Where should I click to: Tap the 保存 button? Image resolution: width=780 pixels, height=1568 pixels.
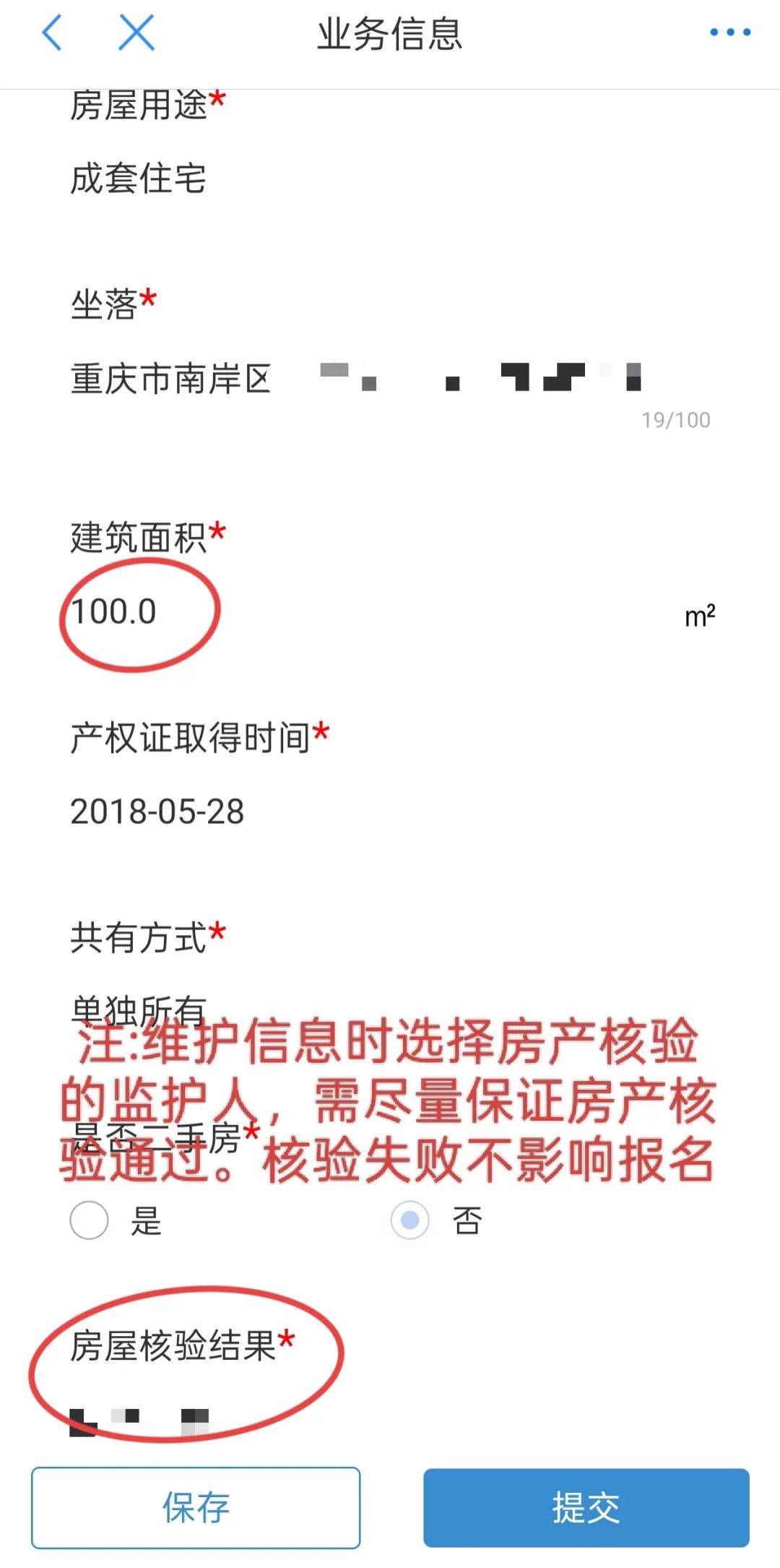(x=196, y=1507)
